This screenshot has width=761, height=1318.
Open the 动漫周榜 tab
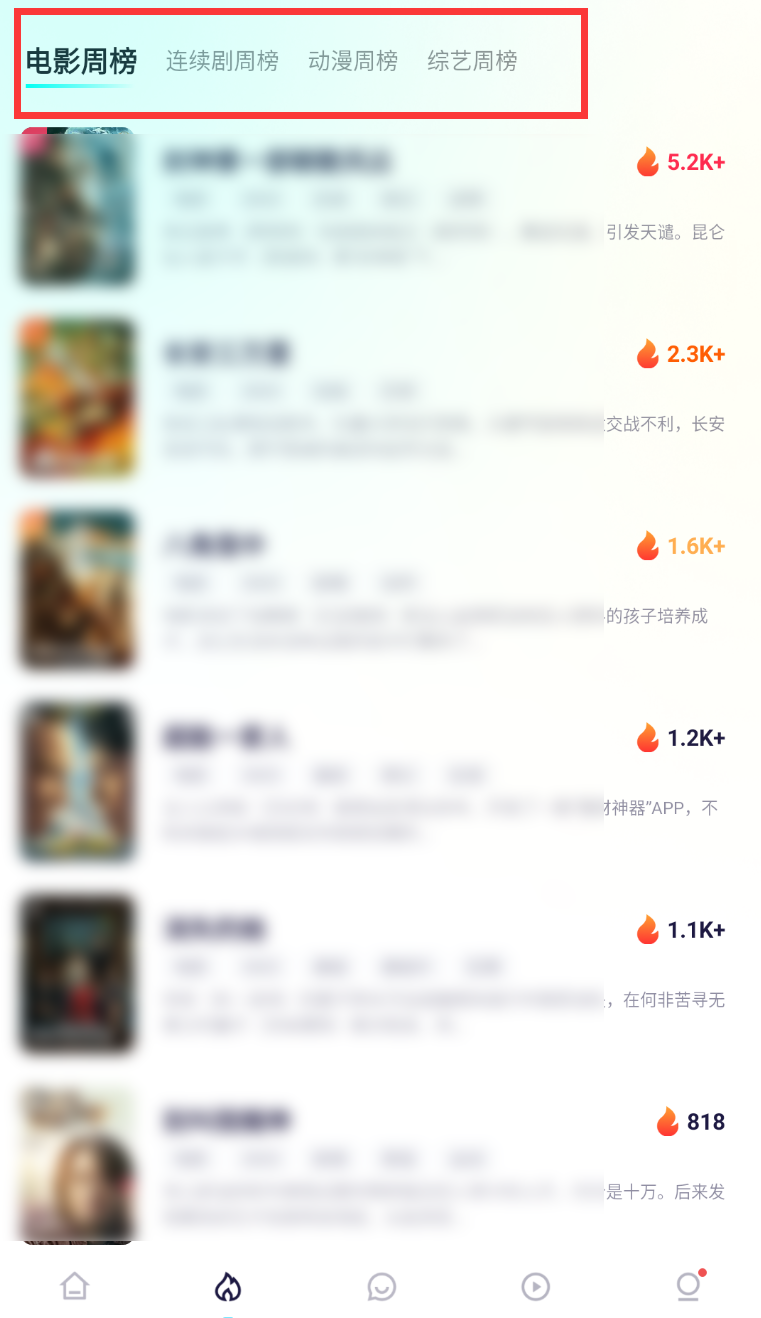point(353,62)
